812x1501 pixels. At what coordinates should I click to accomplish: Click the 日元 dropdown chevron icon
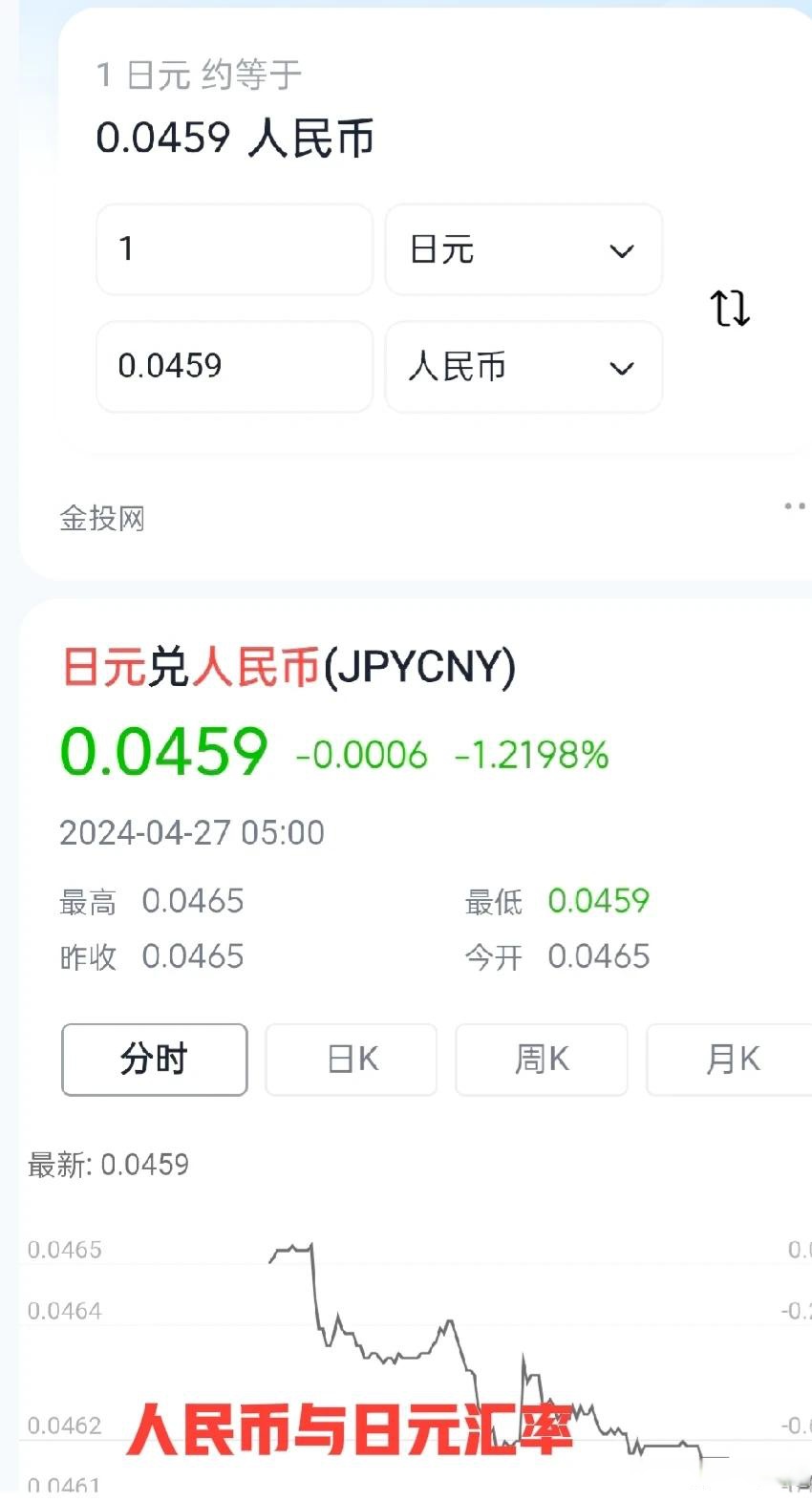[x=622, y=250]
